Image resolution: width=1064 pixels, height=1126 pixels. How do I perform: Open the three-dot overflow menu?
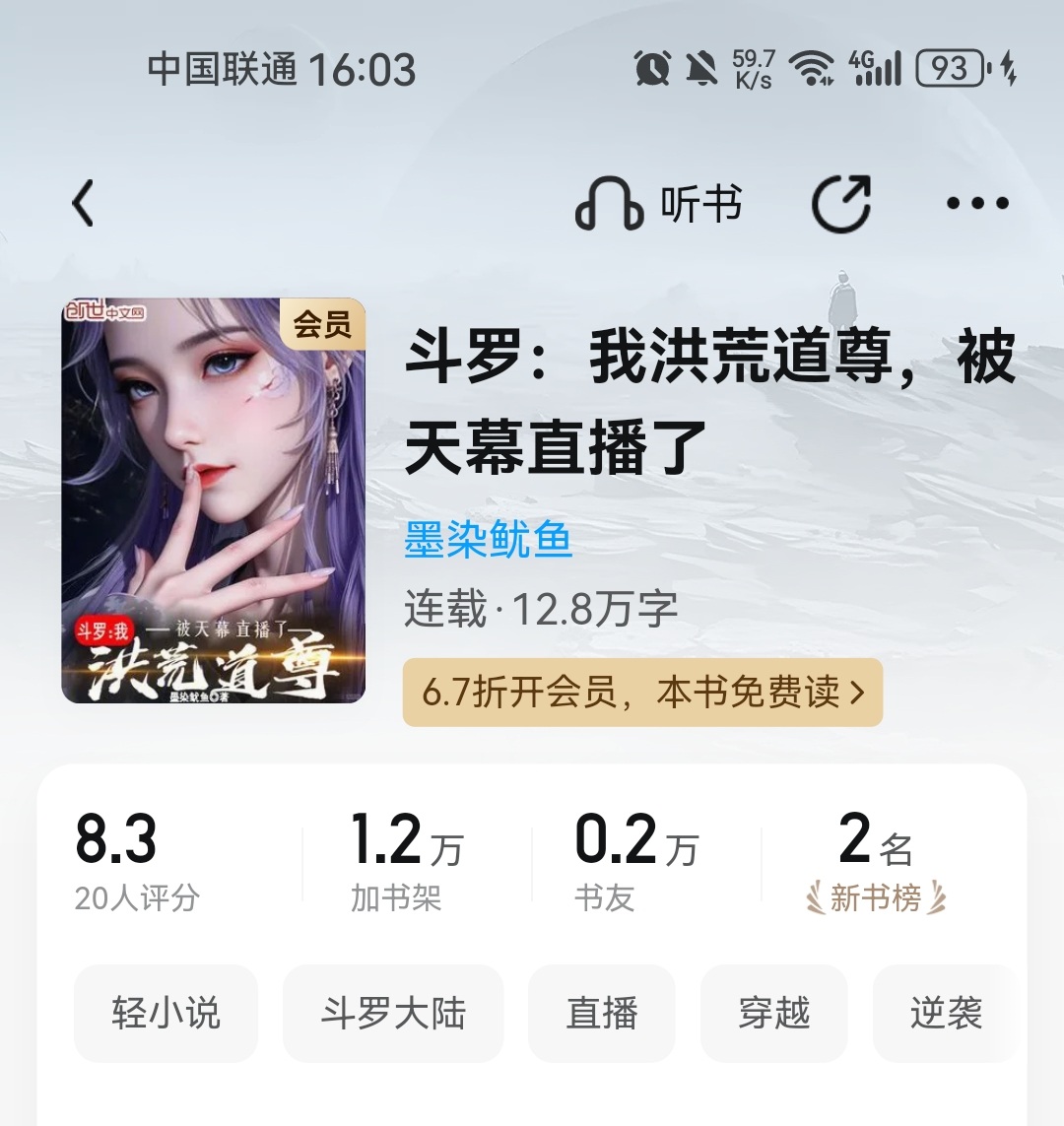coord(978,204)
